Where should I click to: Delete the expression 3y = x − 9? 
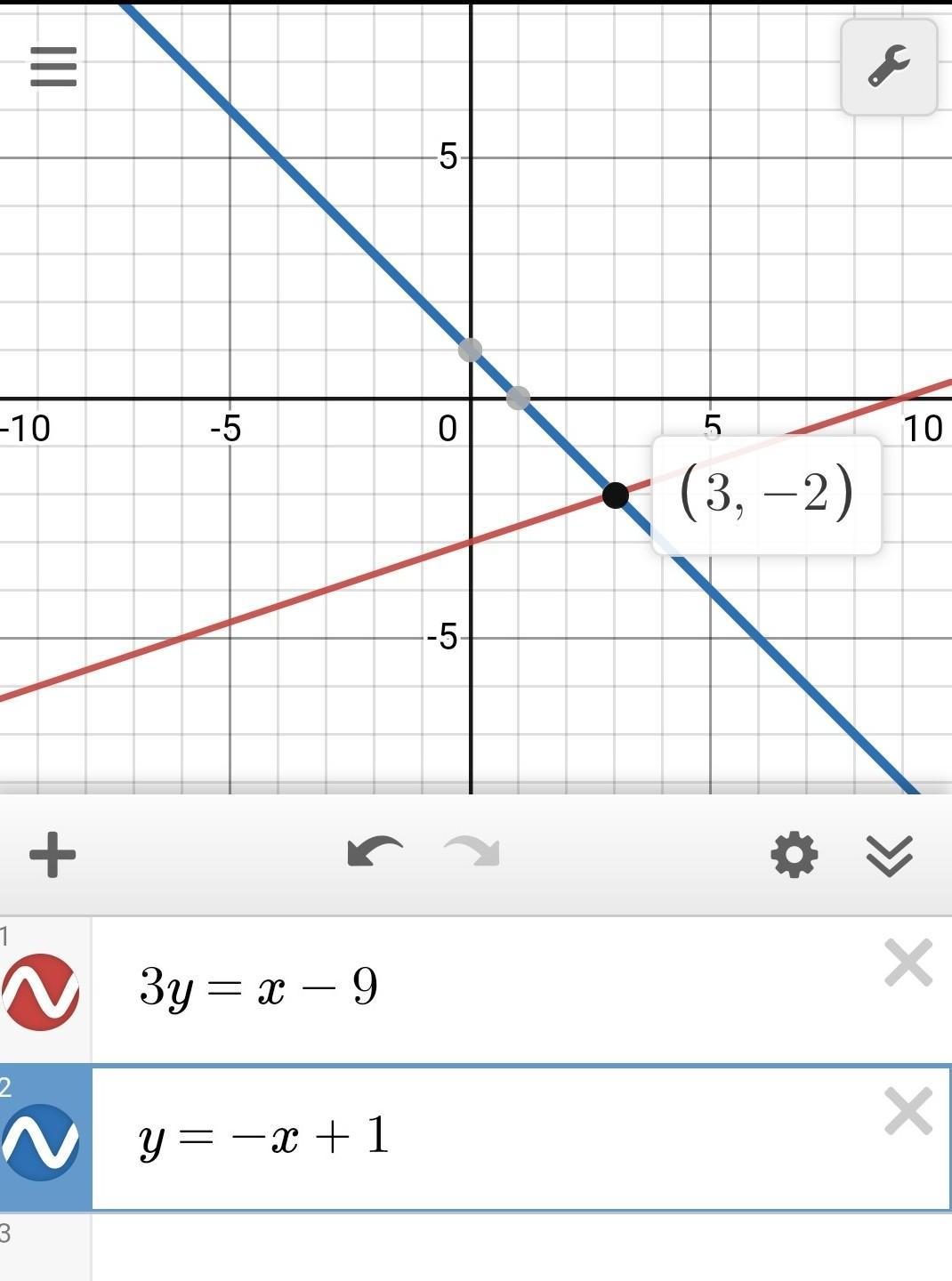pos(908,963)
